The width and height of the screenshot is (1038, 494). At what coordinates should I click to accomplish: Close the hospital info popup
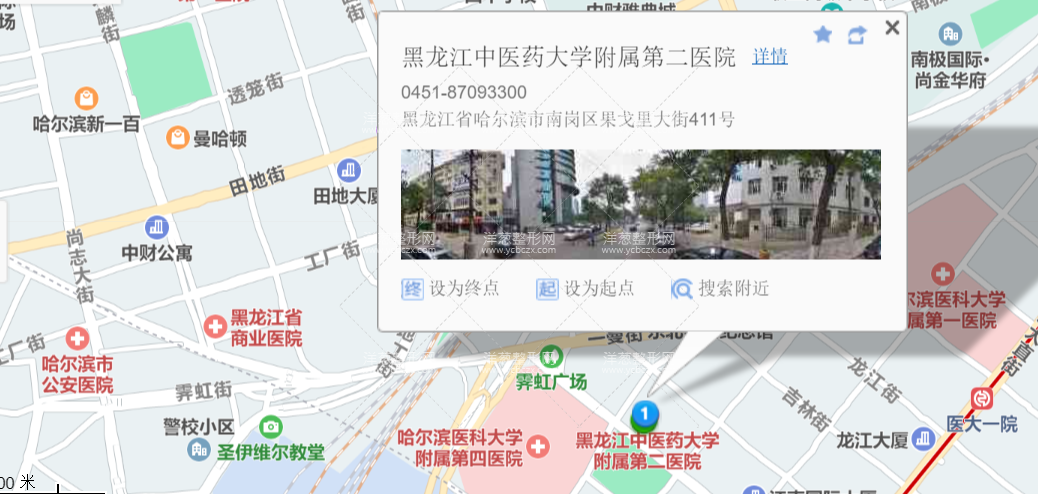[x=892, y=28]
